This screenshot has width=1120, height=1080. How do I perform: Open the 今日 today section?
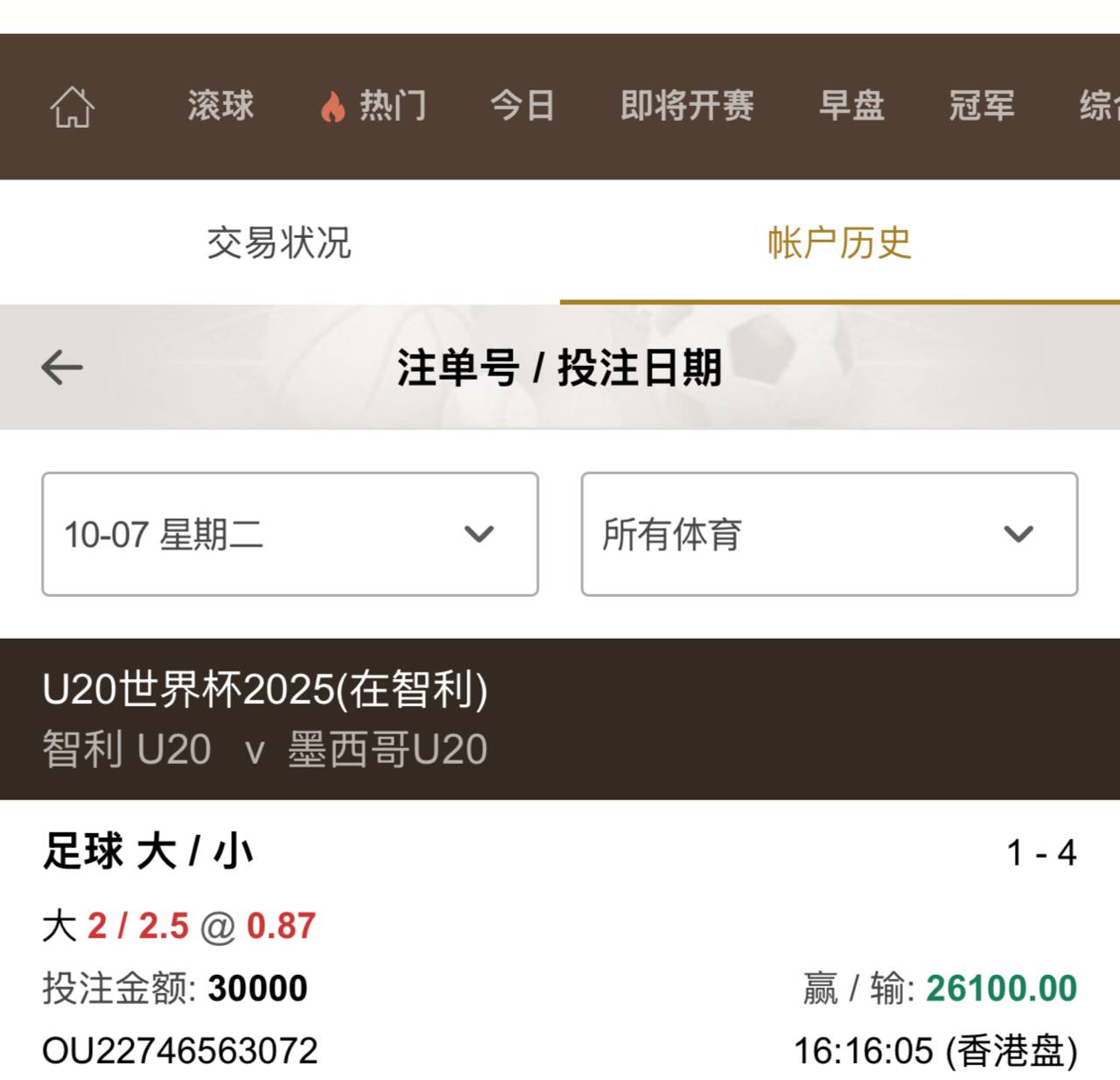pos(522,107)
